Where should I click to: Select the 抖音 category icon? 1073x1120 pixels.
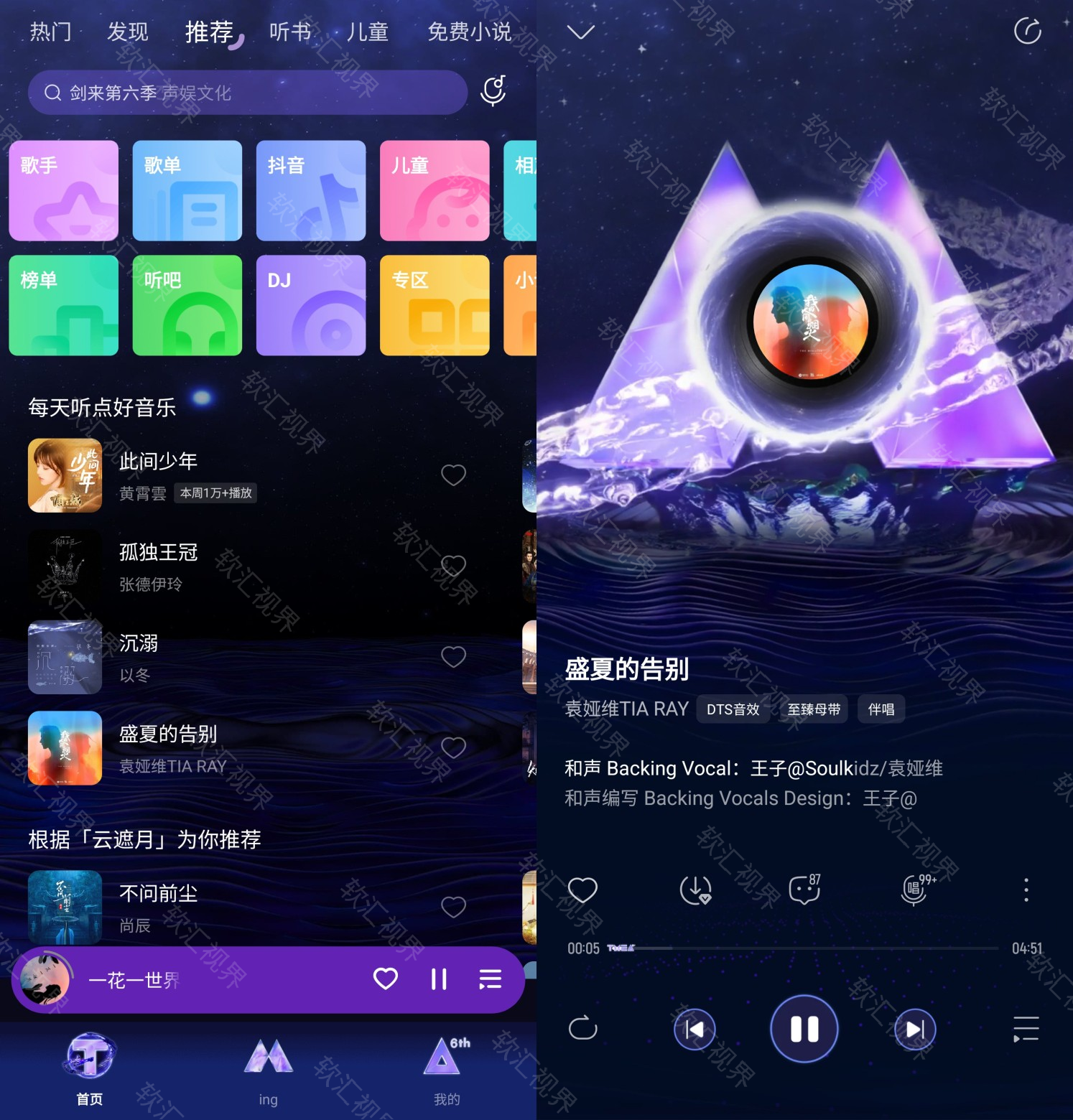311,191
